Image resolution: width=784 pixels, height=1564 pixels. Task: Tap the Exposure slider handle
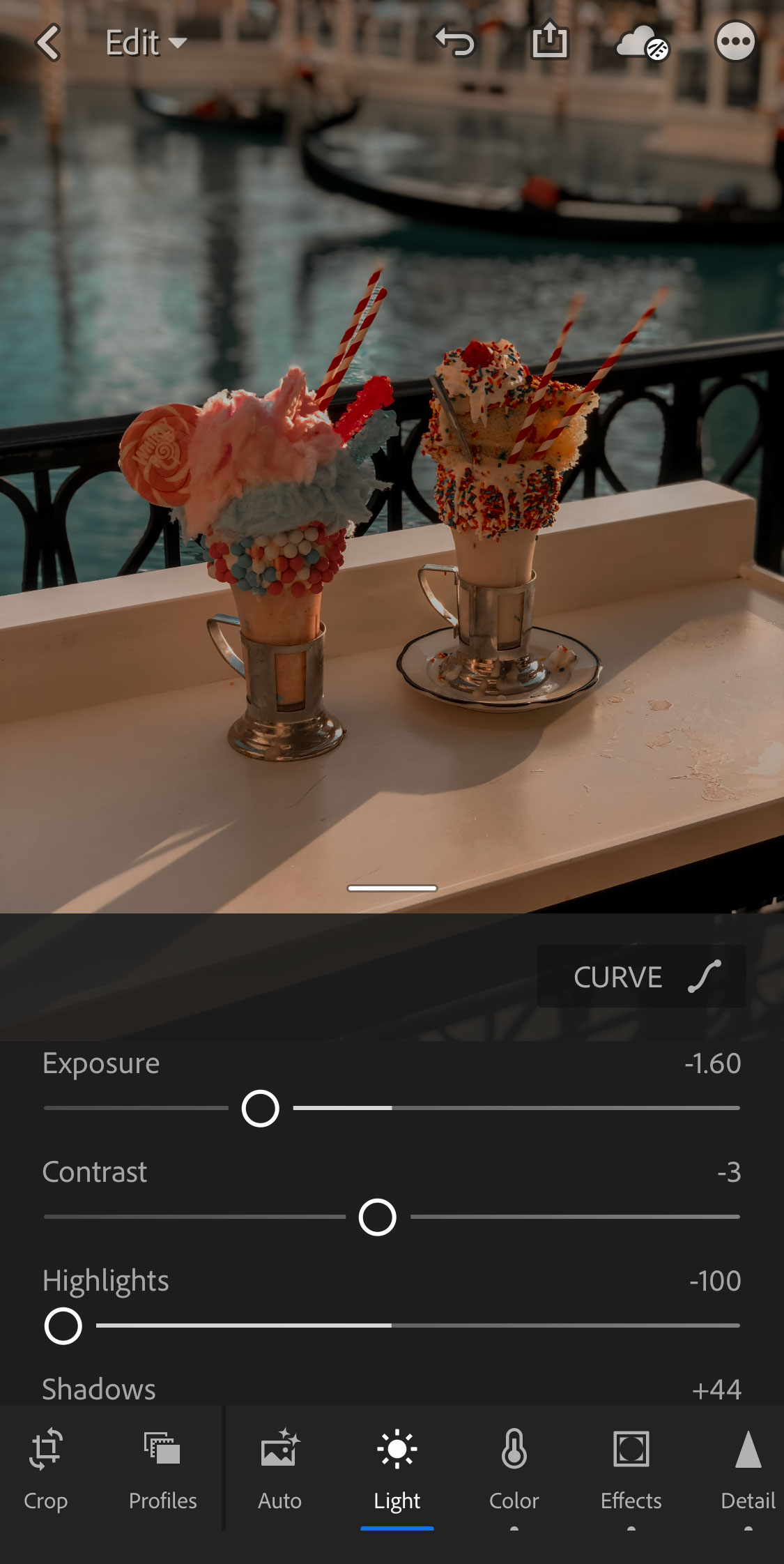point(261,1108)
